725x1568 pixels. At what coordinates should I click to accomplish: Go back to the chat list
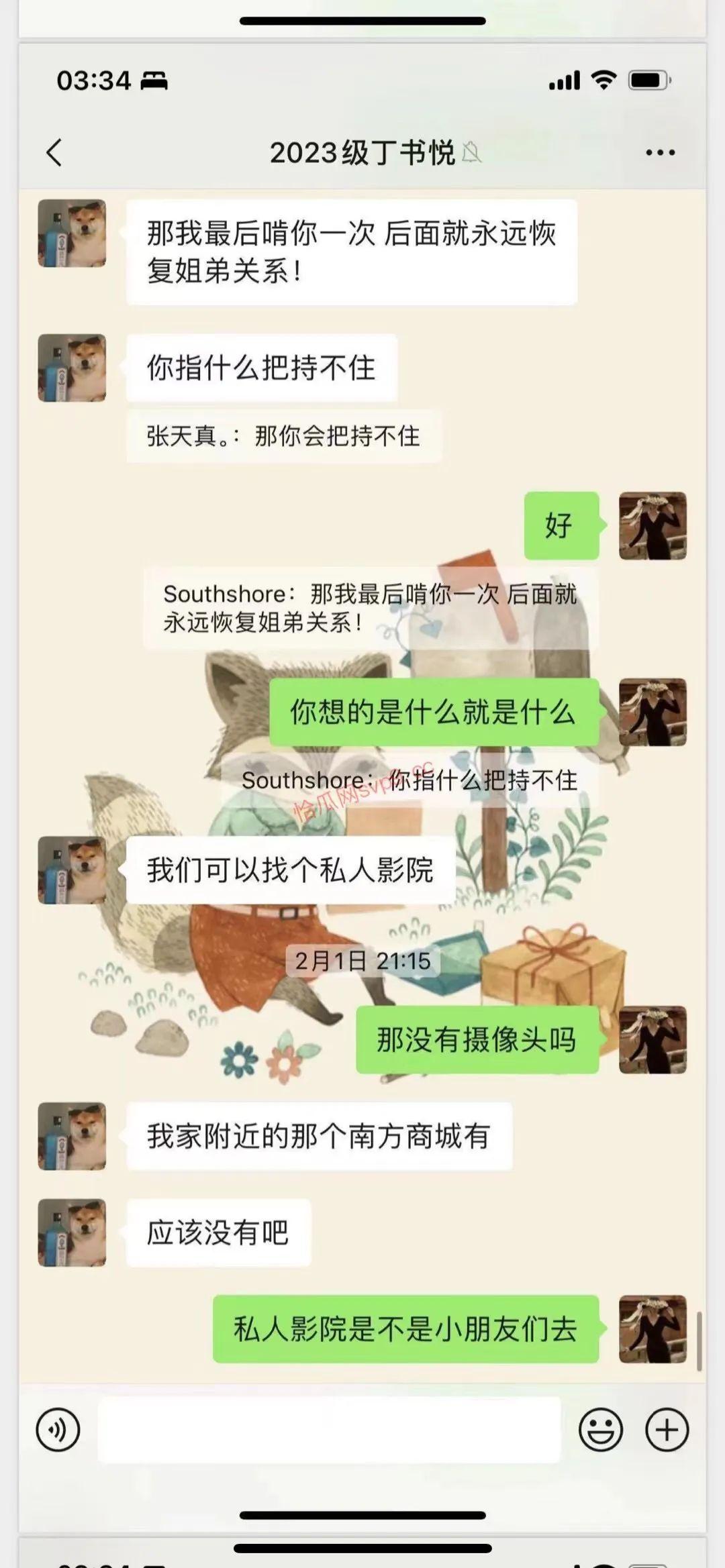tap(55, 152)
